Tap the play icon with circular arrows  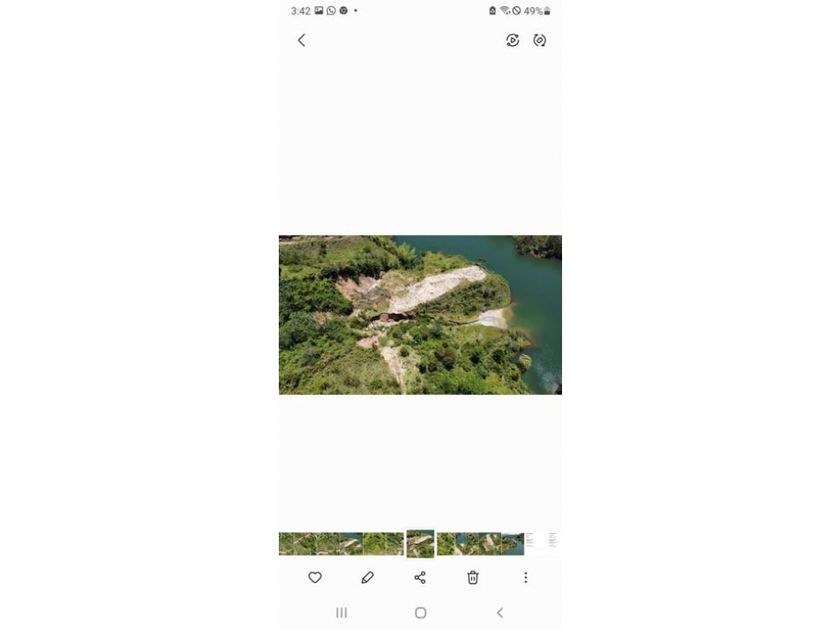point(512,40)
